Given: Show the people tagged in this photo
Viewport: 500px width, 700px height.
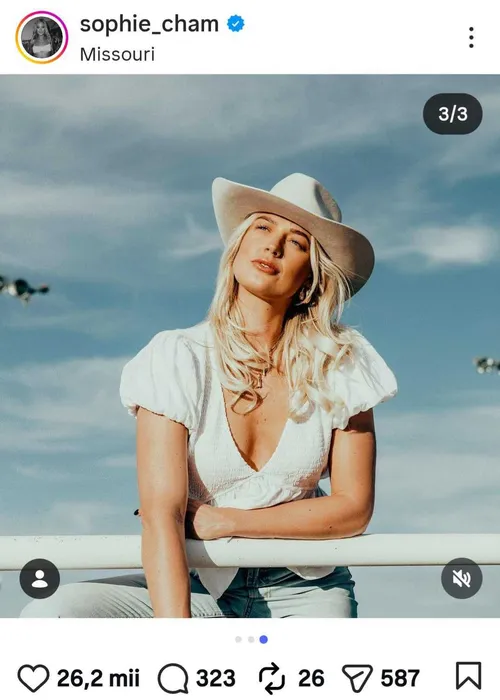Looking at the screenshot, I should (40, 579).
